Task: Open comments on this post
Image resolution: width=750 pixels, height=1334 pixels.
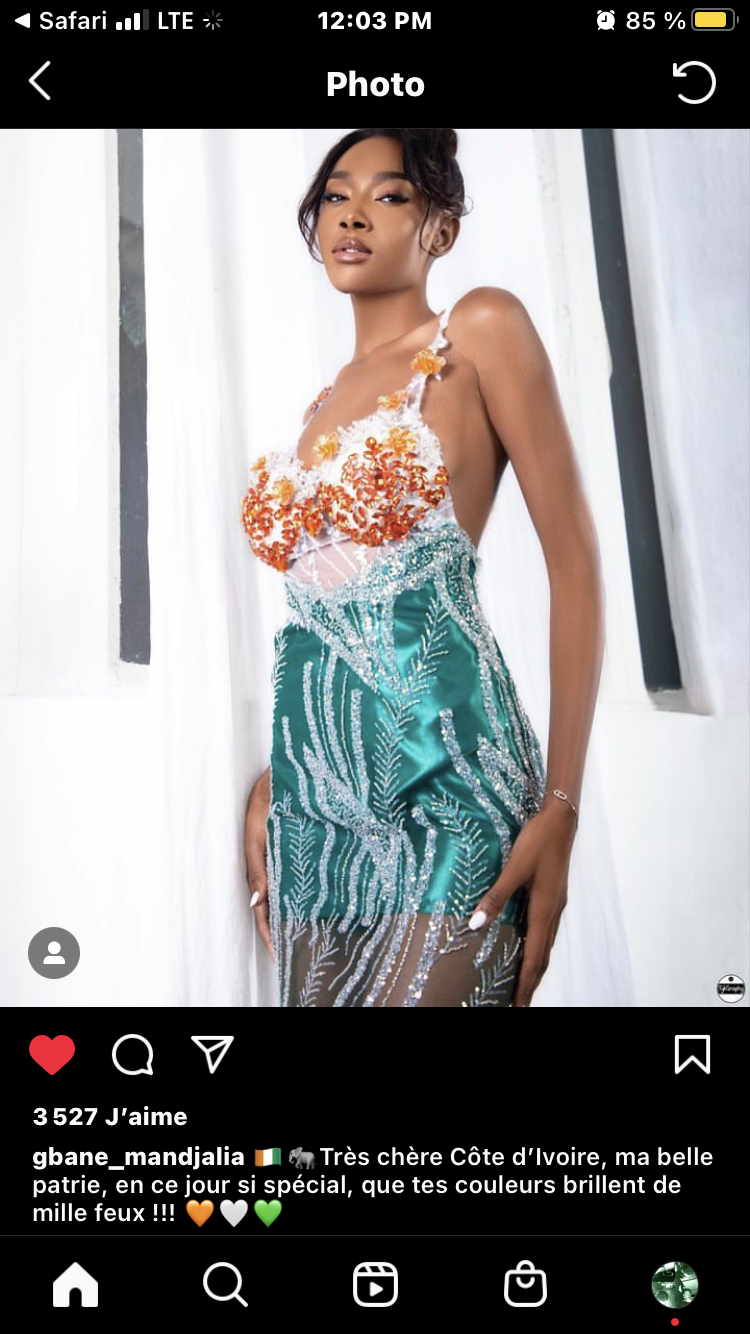Action: click(132, 1055)
